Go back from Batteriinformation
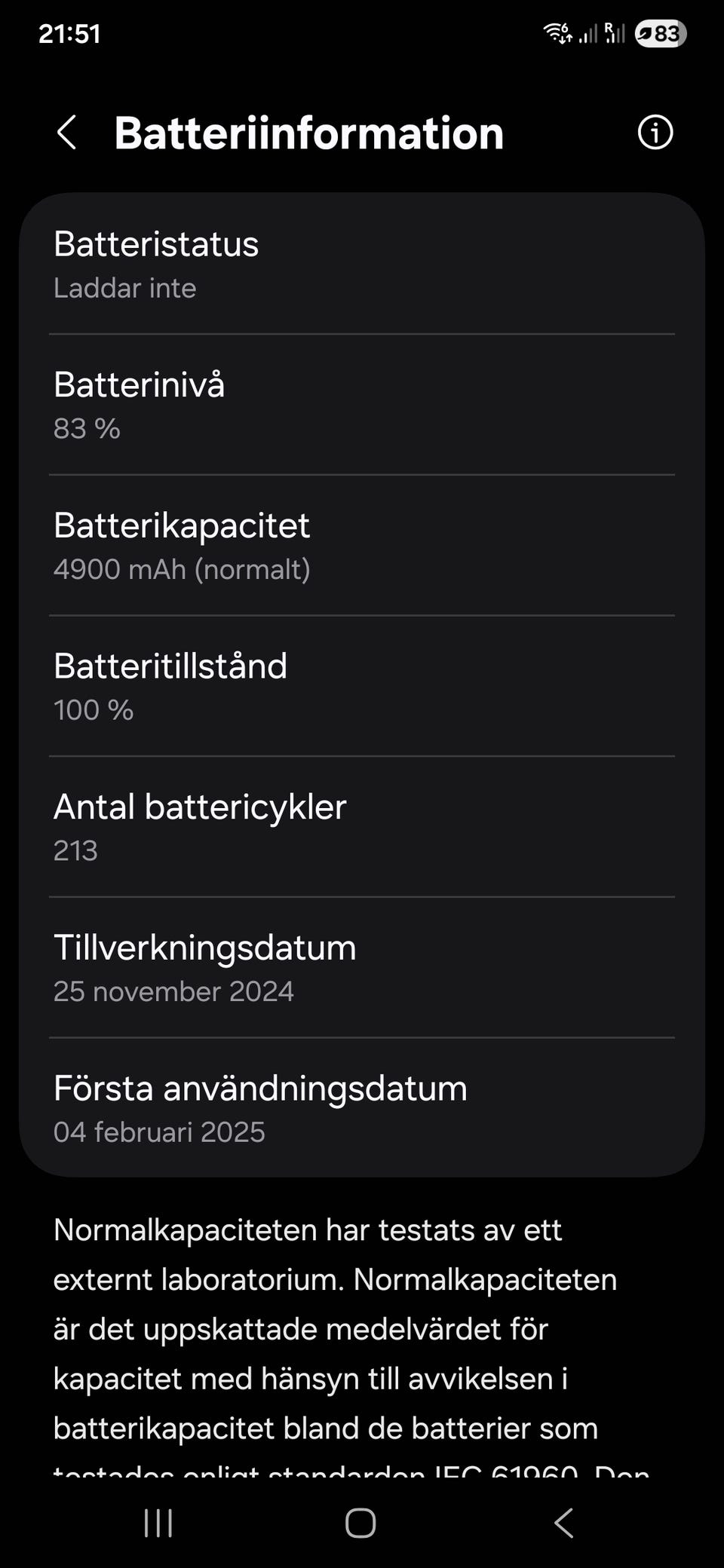 coord(66,133)
